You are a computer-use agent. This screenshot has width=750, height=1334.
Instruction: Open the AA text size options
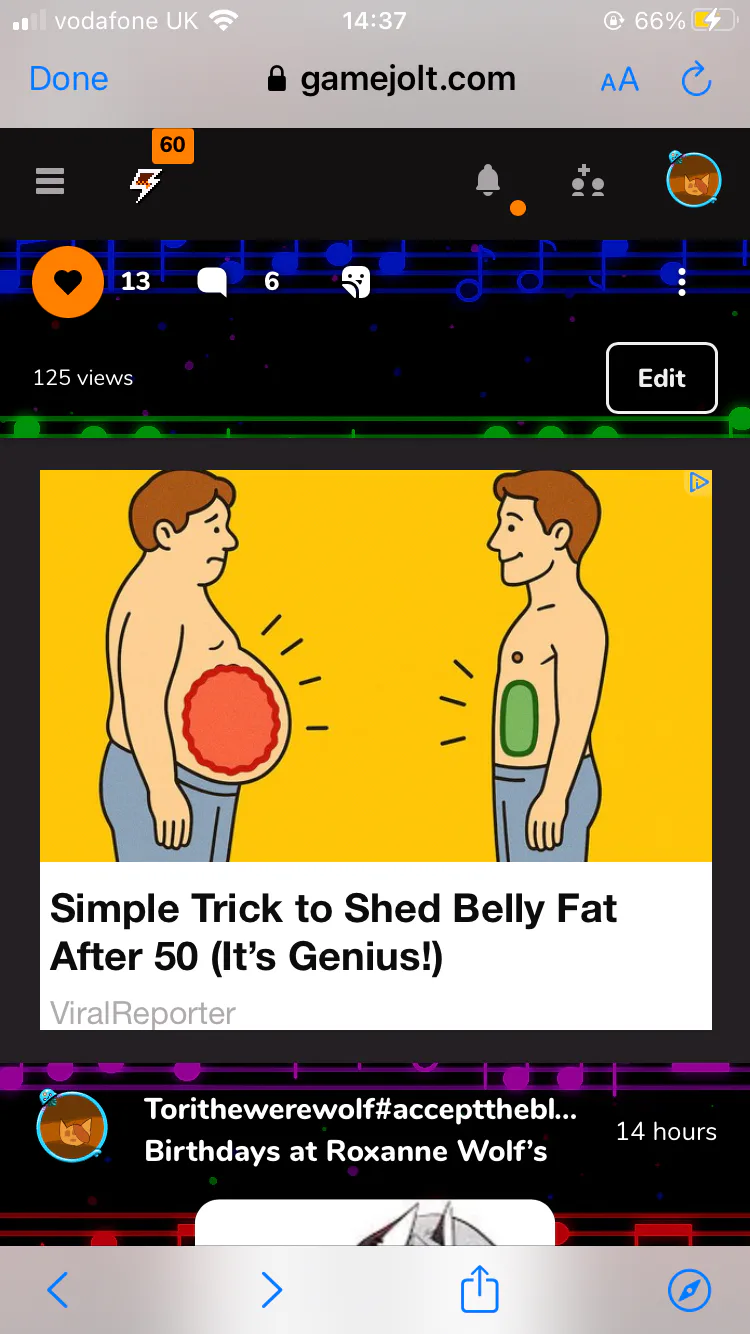(x=619, y=80)
